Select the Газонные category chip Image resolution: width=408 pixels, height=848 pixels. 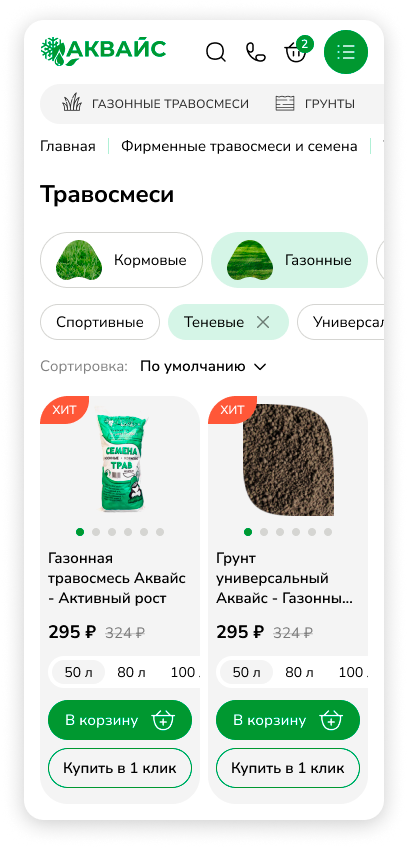click(x=289, y=260)
